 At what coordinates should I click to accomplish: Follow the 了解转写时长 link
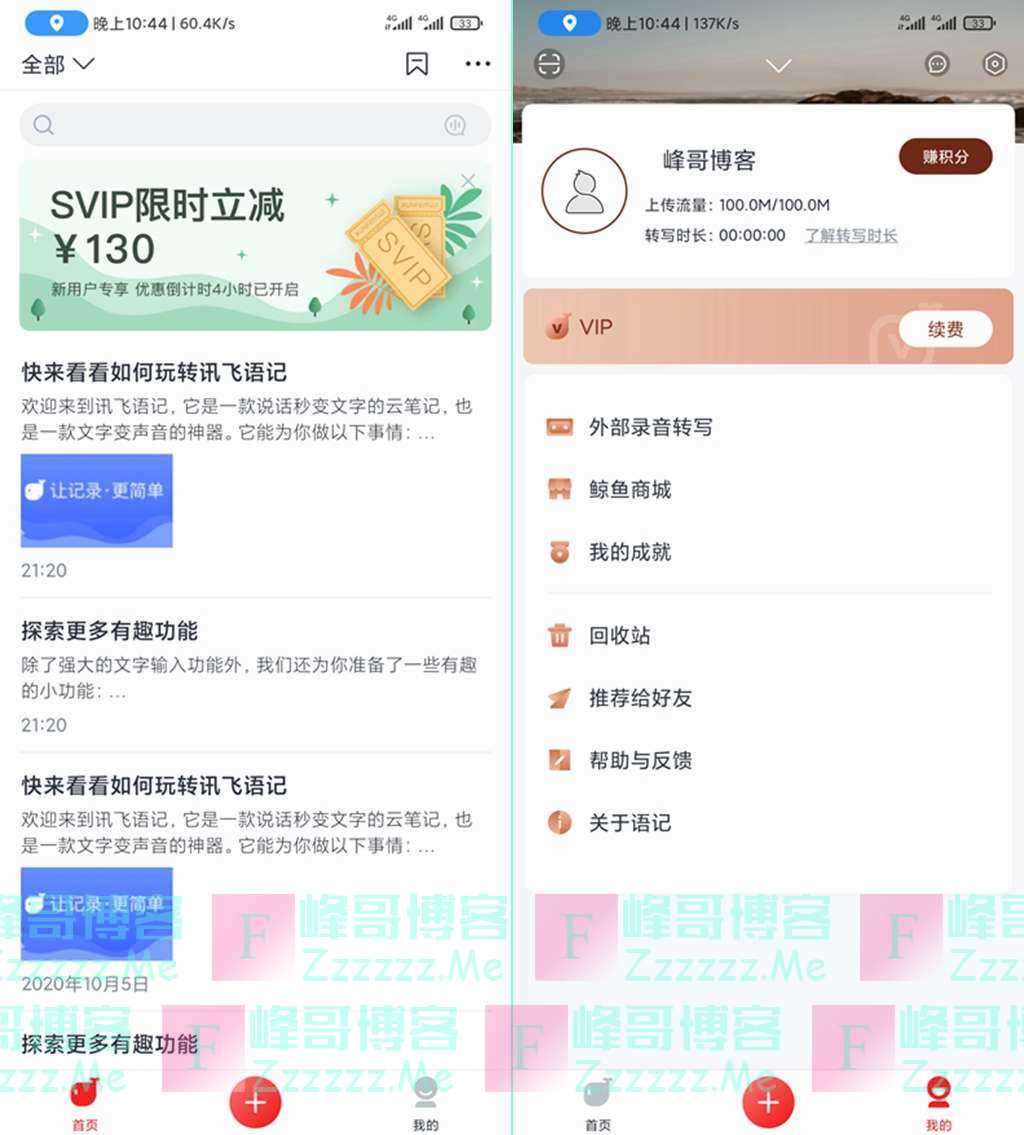(851, 236)
